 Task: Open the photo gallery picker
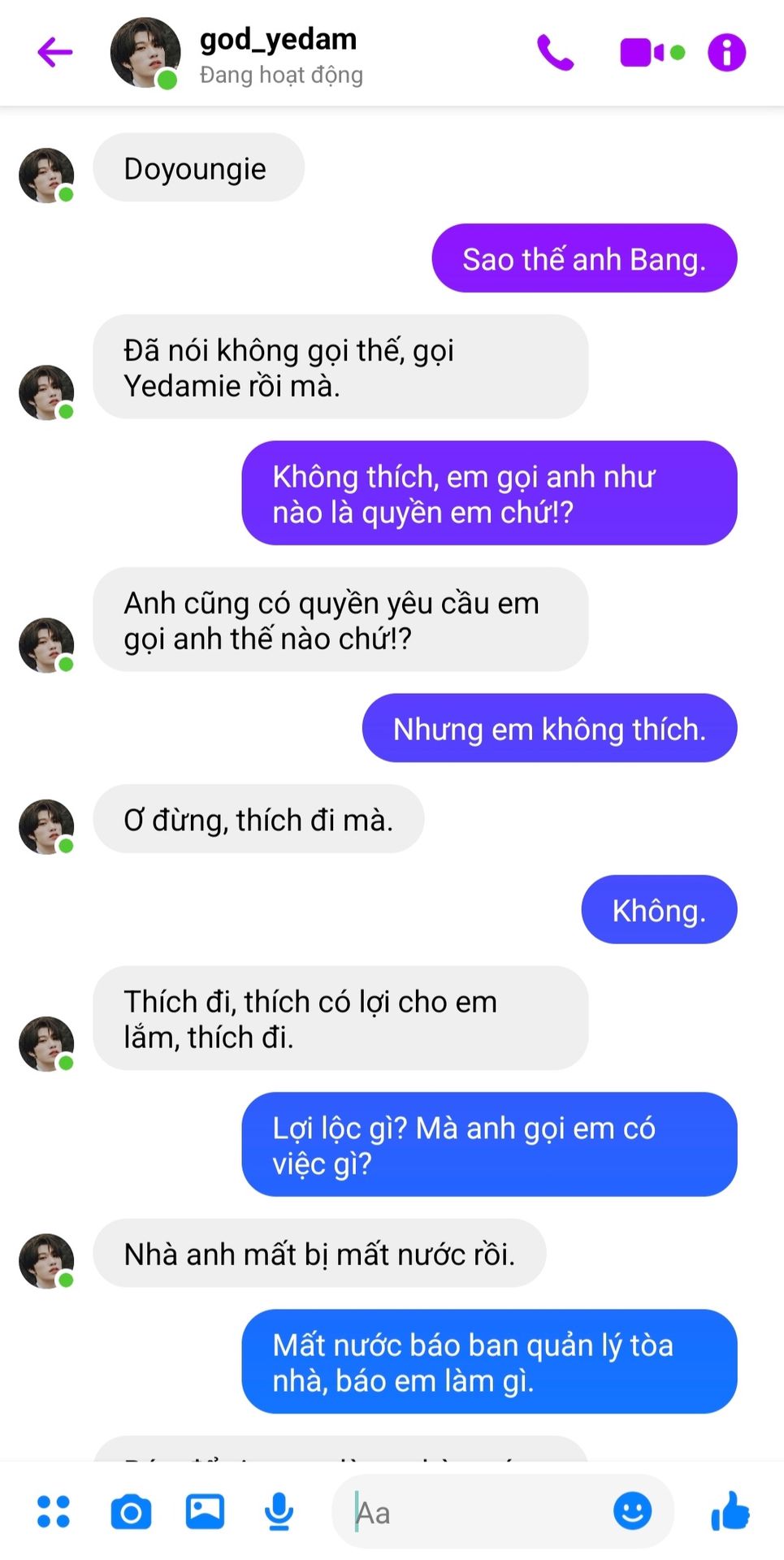pos(206,1511)
